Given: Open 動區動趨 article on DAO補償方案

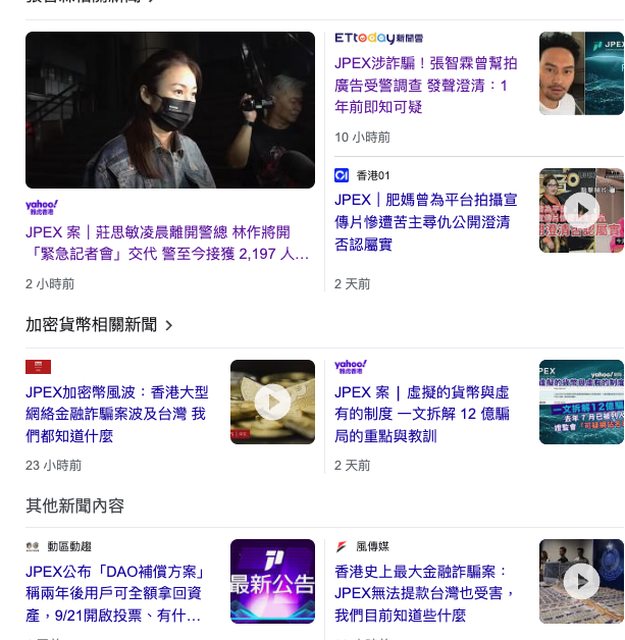Looking at the screenshot, I should 116,594.
